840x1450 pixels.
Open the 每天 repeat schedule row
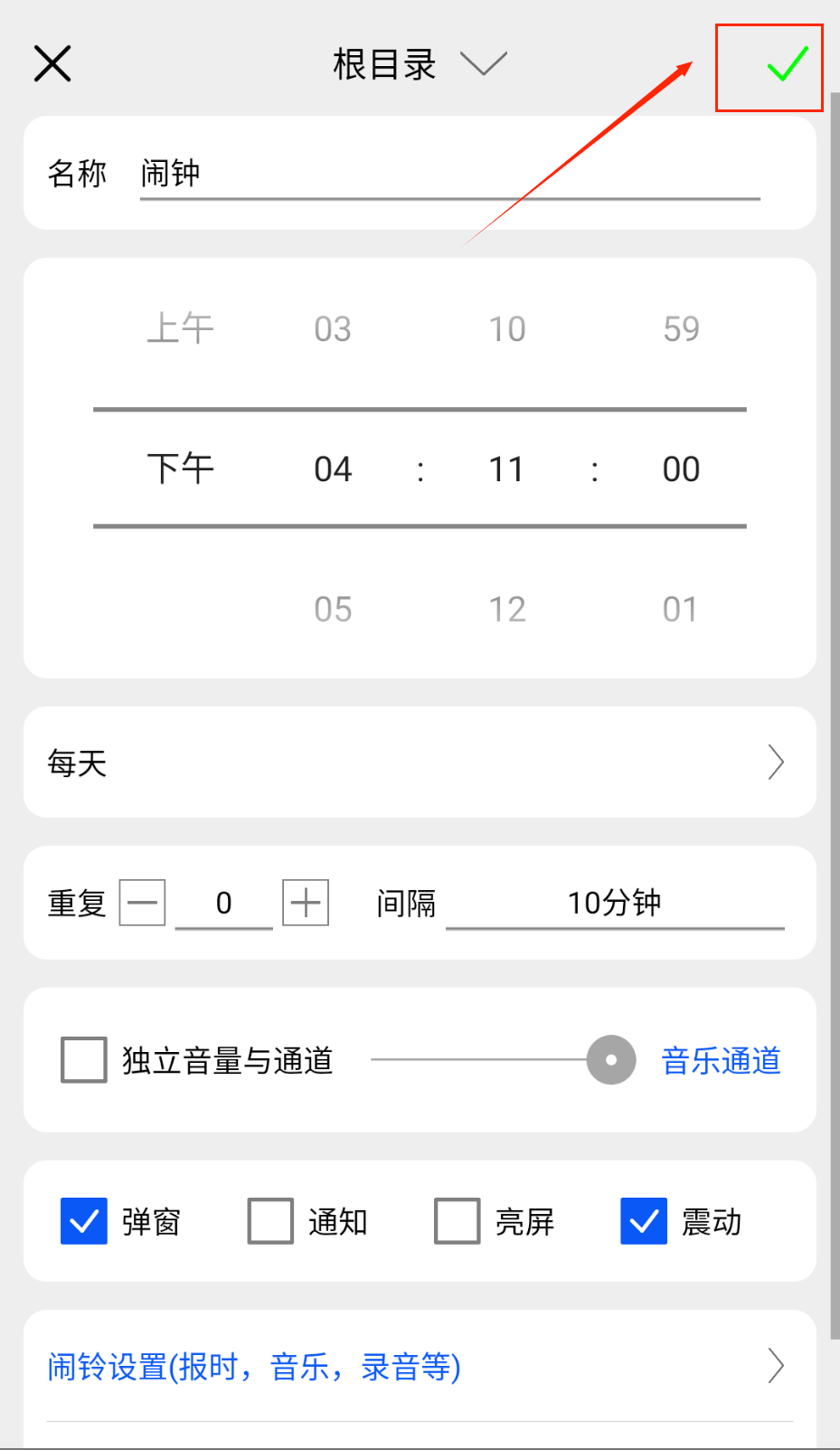420,763
